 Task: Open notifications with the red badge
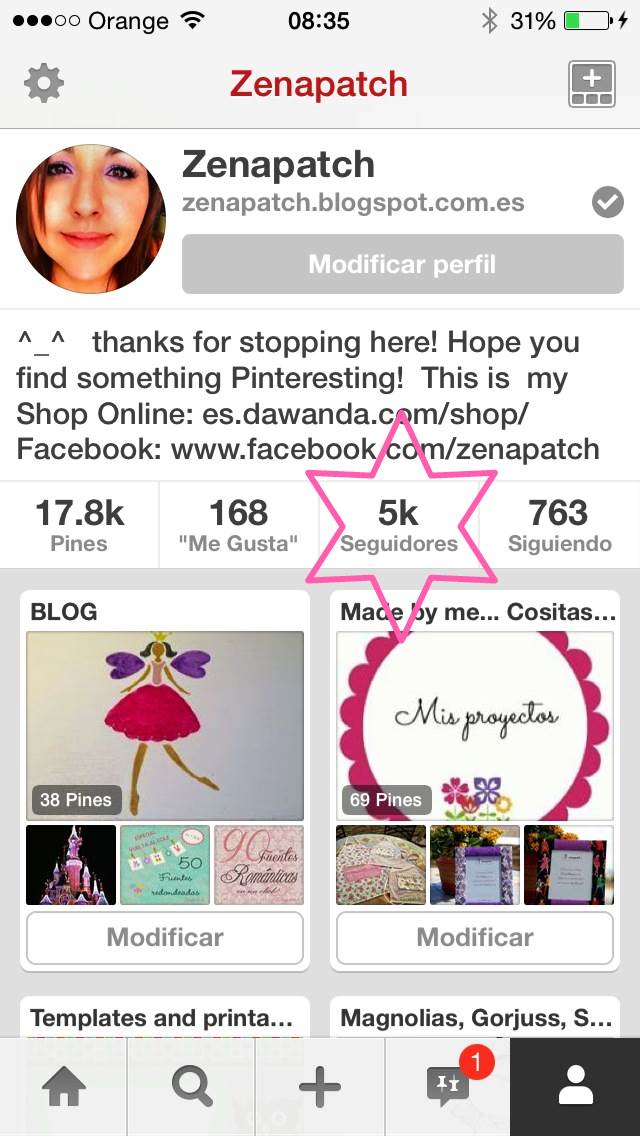tap(448, 1087)
